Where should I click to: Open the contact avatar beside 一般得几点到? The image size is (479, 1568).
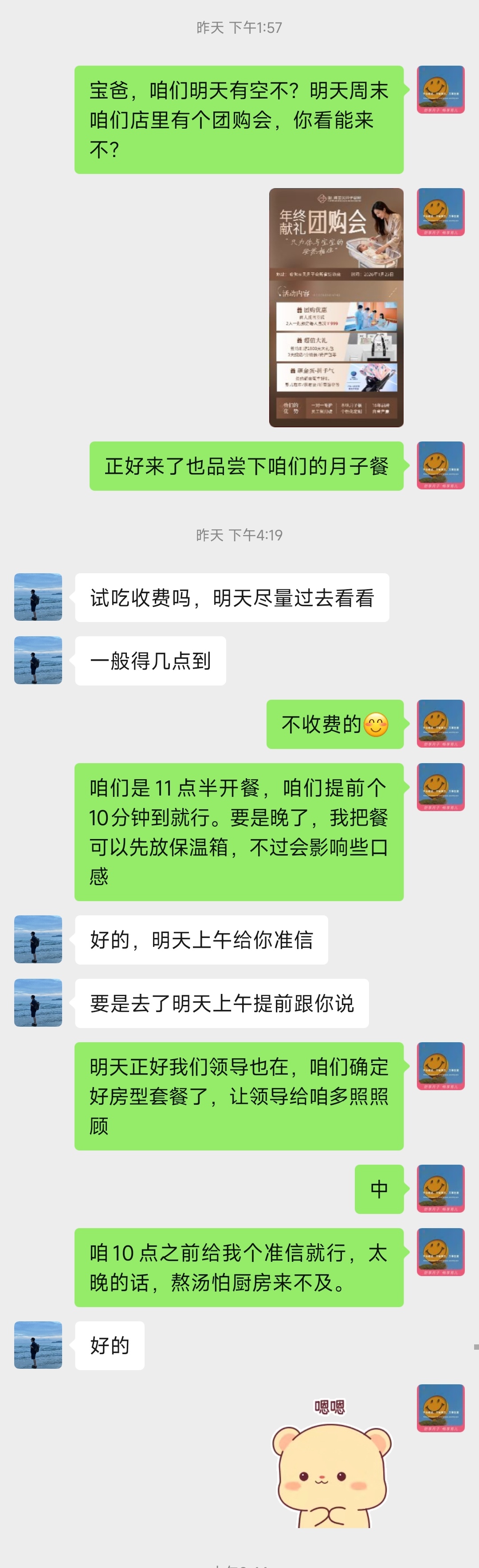[38, 660]
